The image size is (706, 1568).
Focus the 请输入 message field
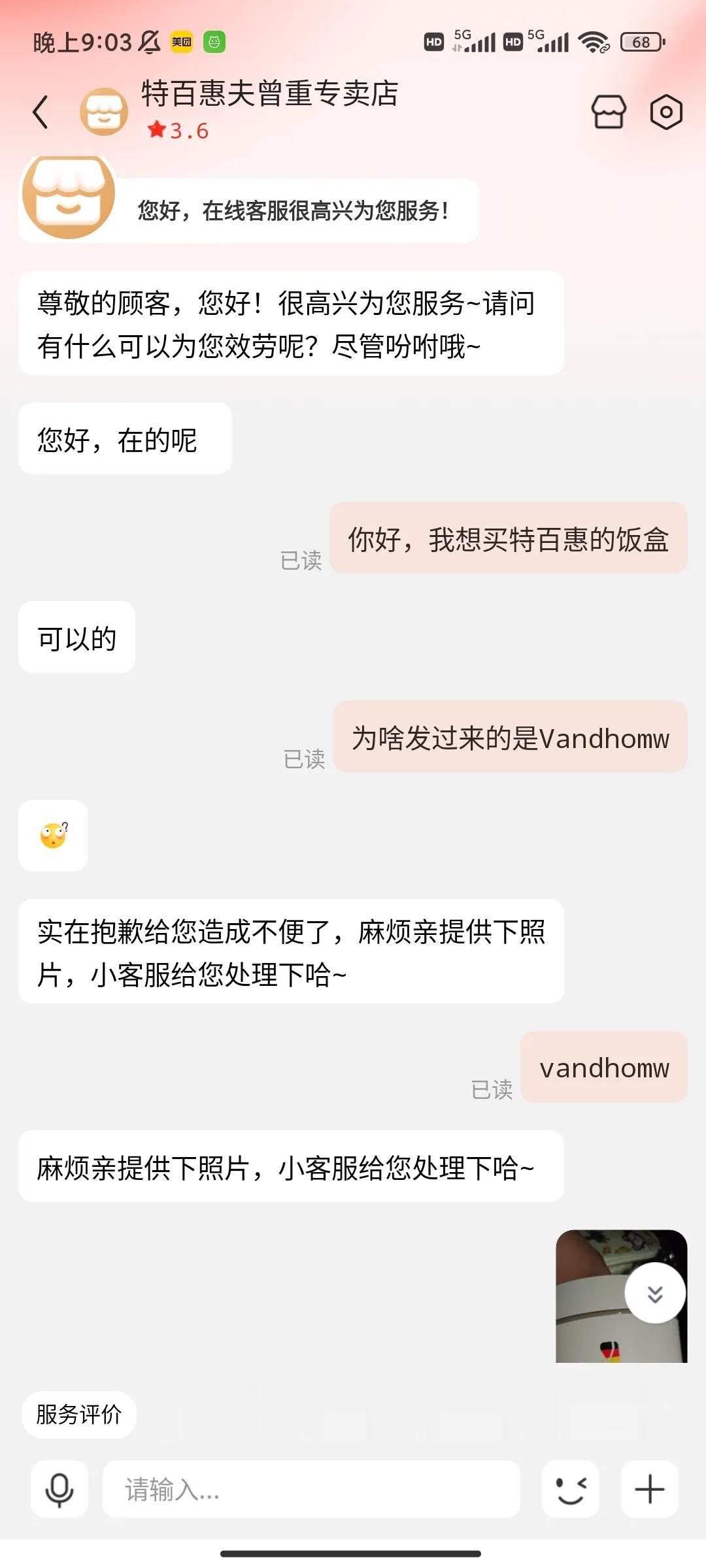[311, 1489]
